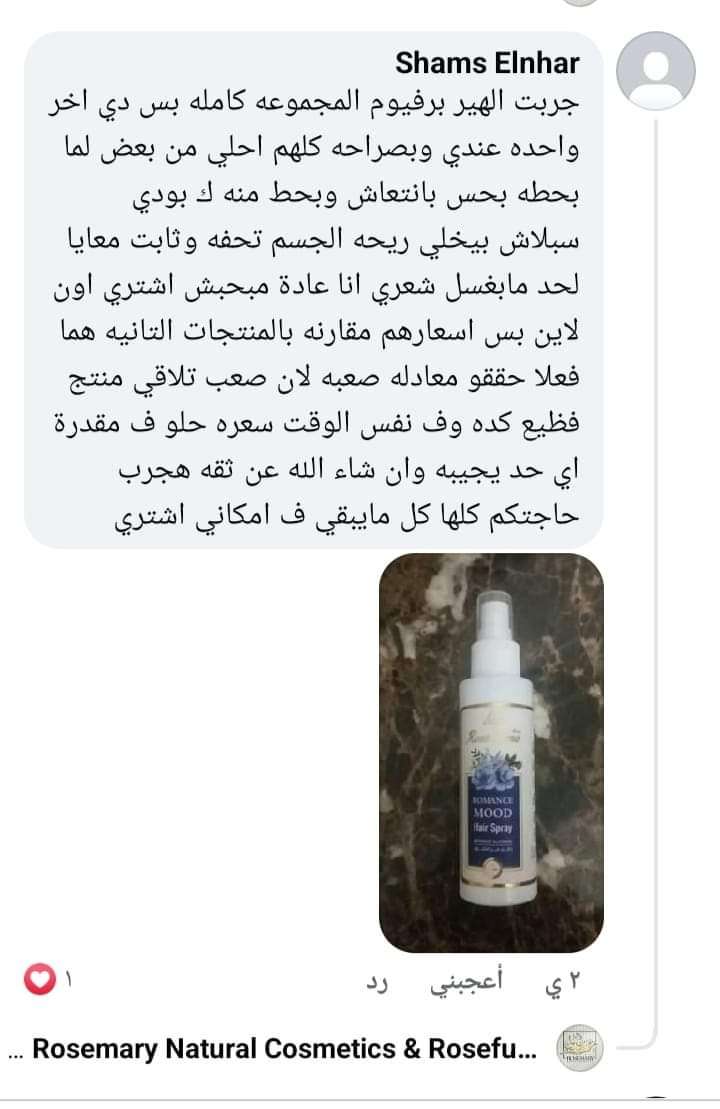Open the hair spray photo in comment
720x1109 pixels.
pos(491,752)
